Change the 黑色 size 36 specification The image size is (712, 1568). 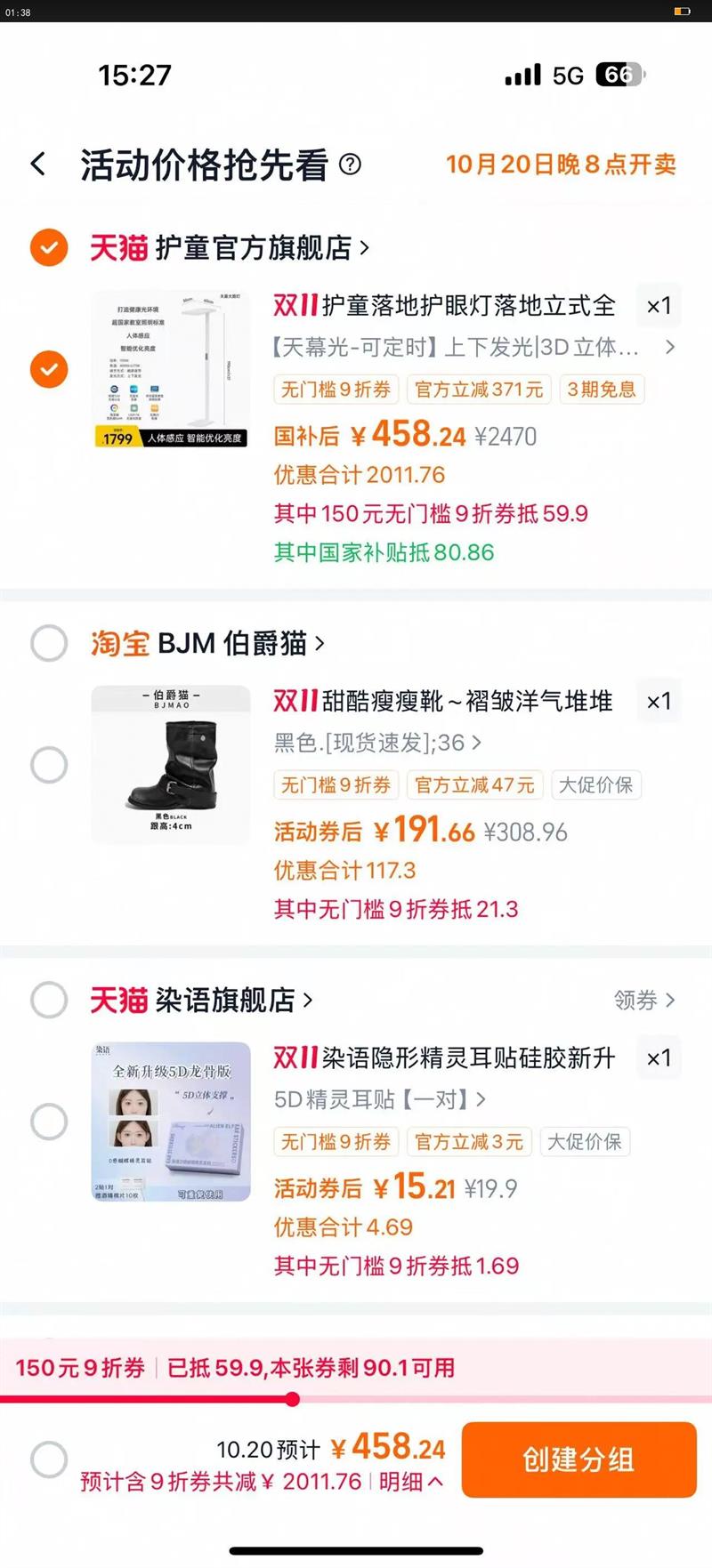377,743
